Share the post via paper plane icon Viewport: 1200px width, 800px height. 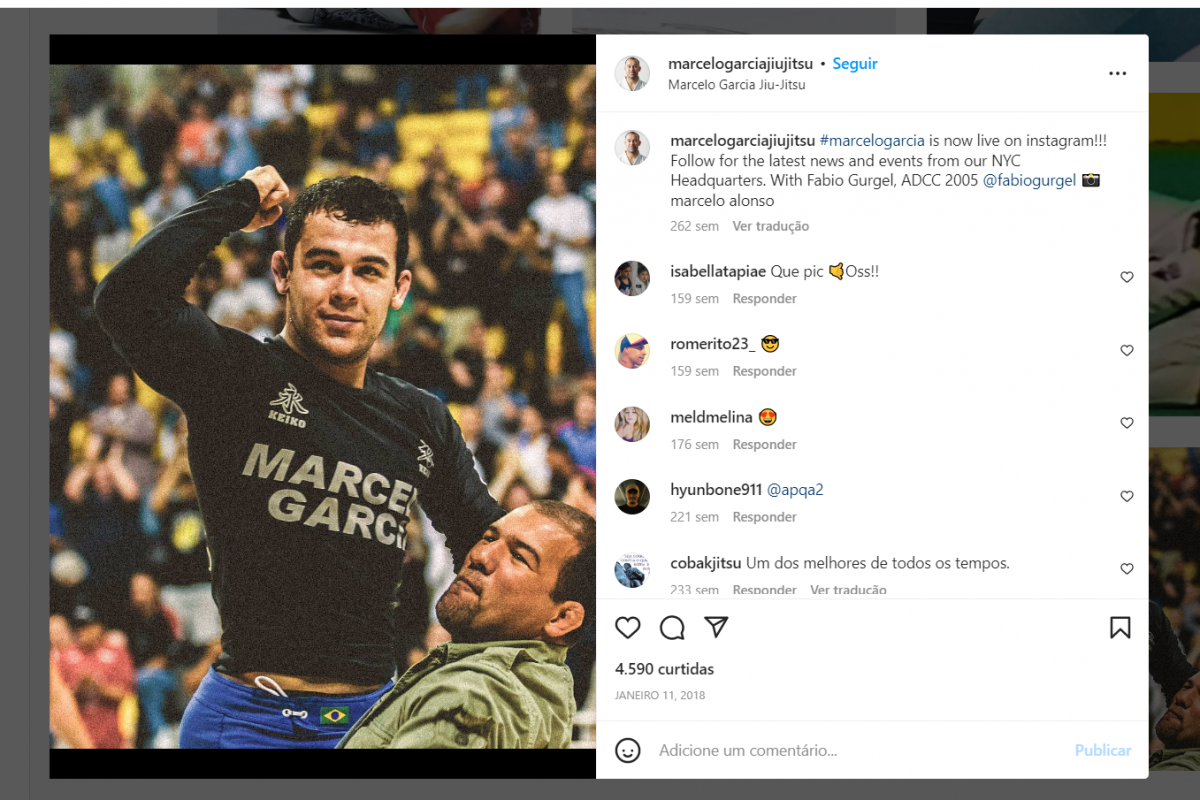coord(716,627)
